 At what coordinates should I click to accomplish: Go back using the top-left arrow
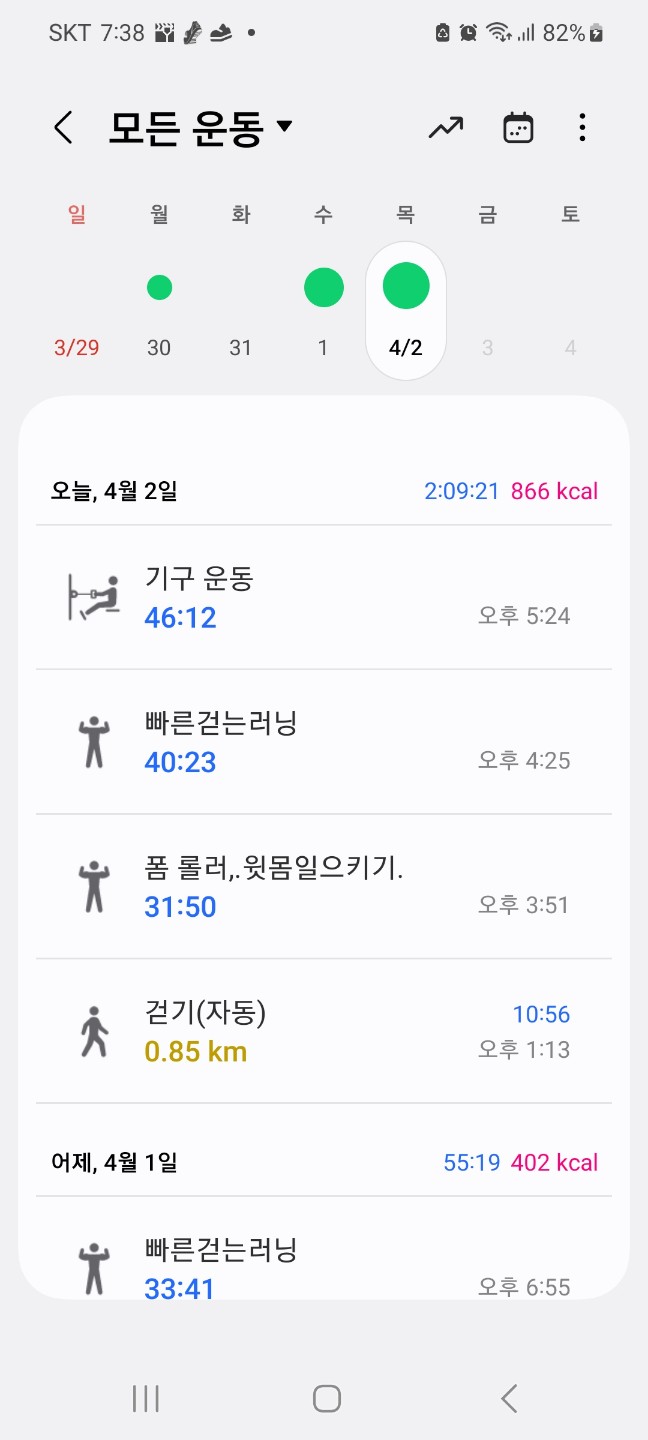point(63,128)
